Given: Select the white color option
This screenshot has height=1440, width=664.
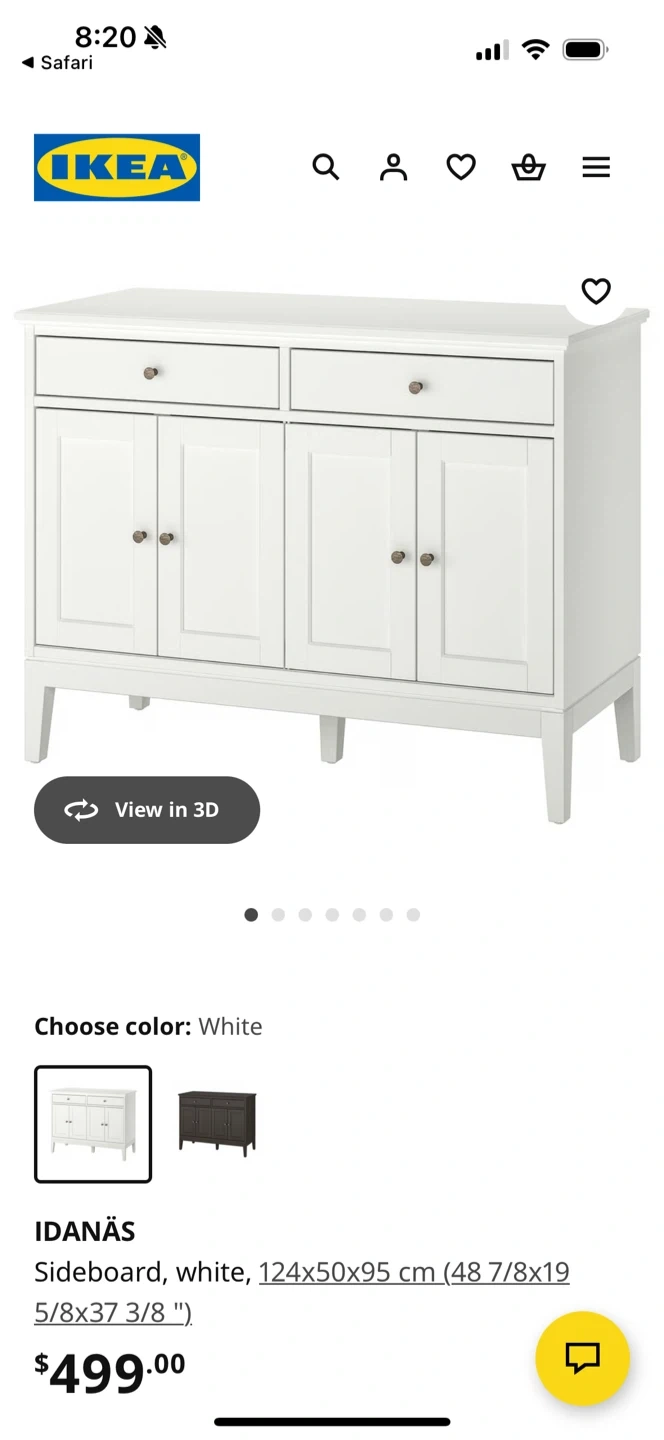Looking at the screenshot, I should pyautogui.click(x=93, y=1124).
